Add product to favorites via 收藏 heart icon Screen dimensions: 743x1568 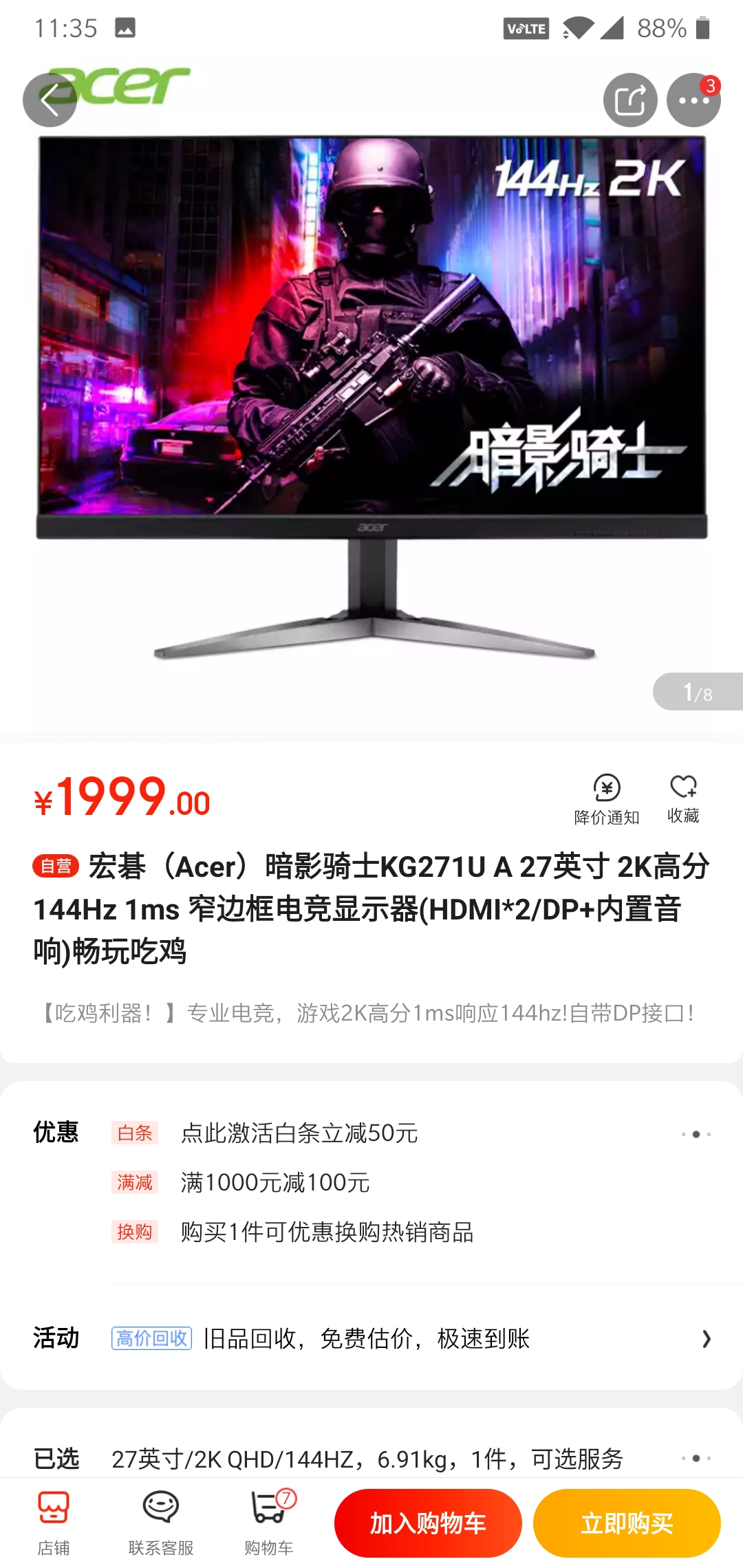pyautogui.click(x=682, y=799)
